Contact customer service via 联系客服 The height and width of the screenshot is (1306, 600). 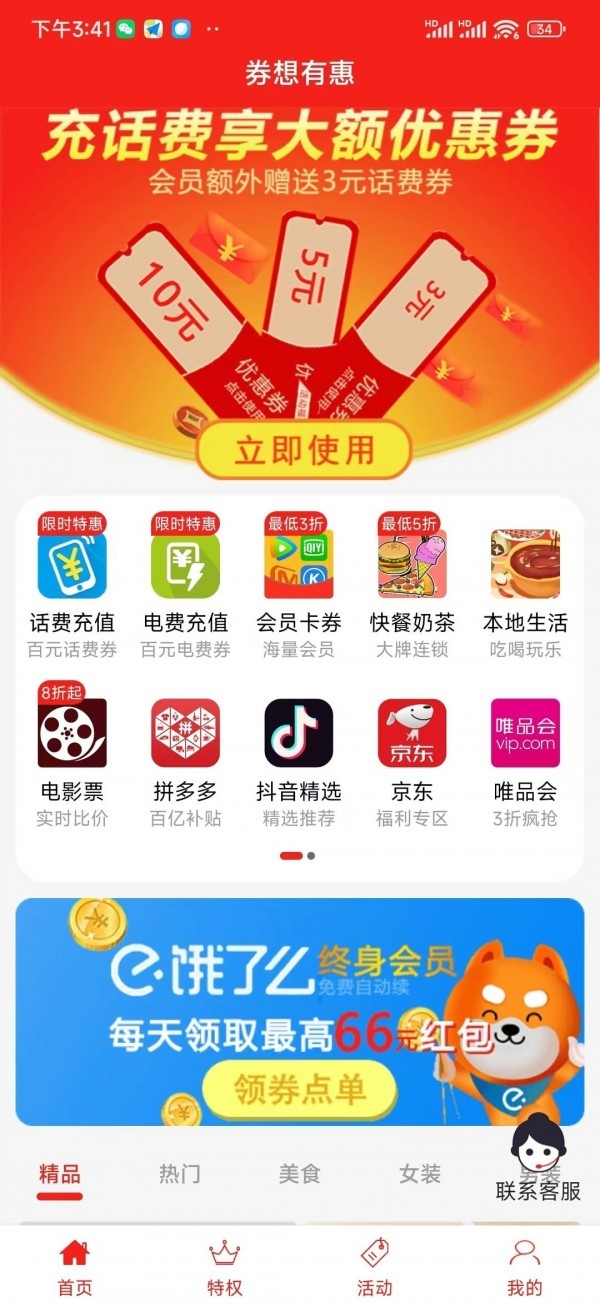click(x=538, y=1160)
